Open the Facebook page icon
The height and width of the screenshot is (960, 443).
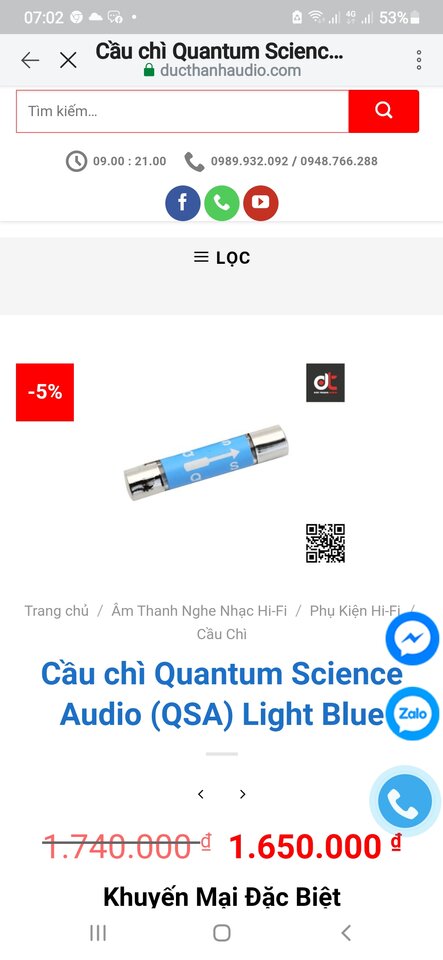click(182, 203)
